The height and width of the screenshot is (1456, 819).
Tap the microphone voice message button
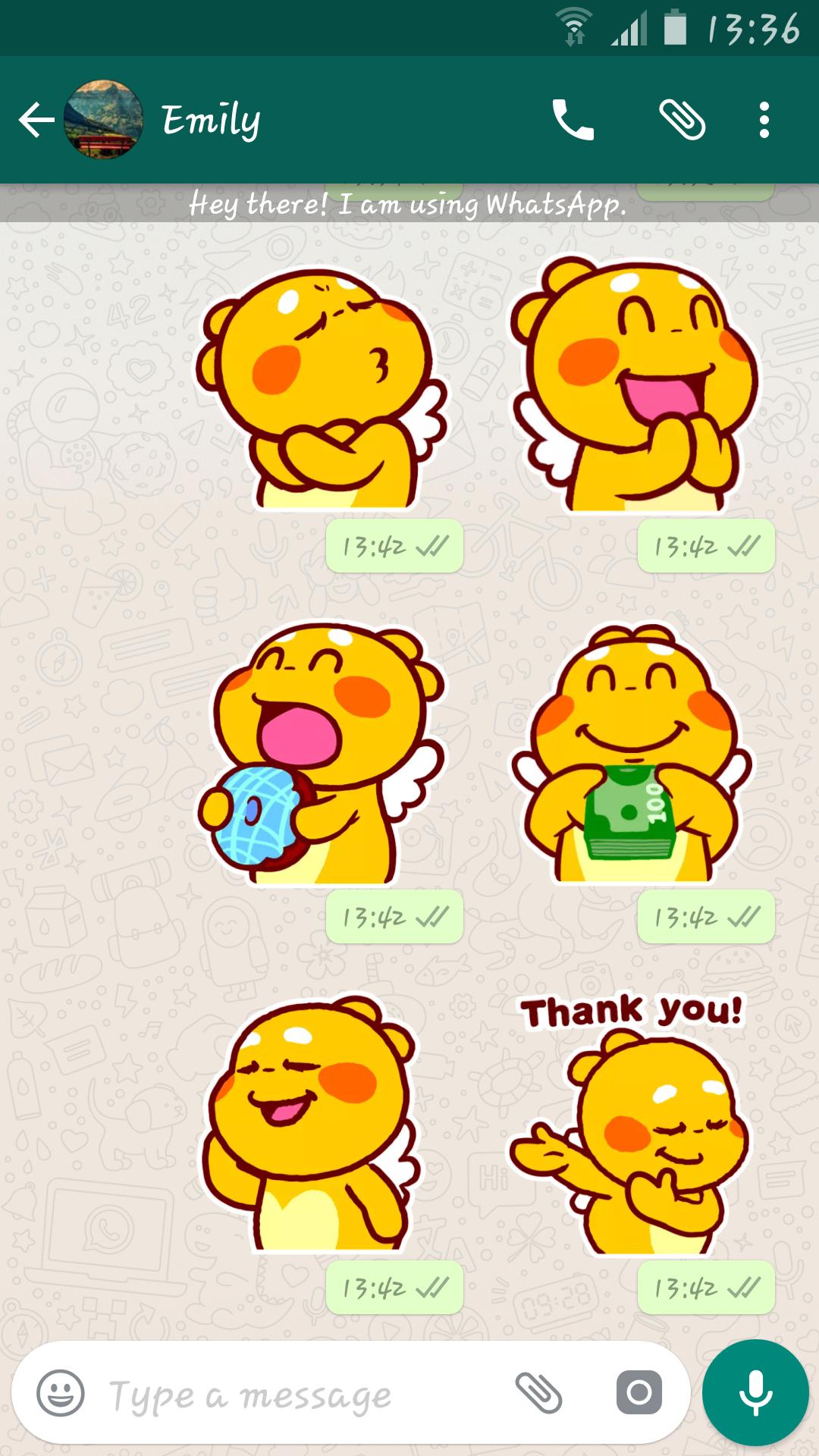click(x=755, y=1392)
